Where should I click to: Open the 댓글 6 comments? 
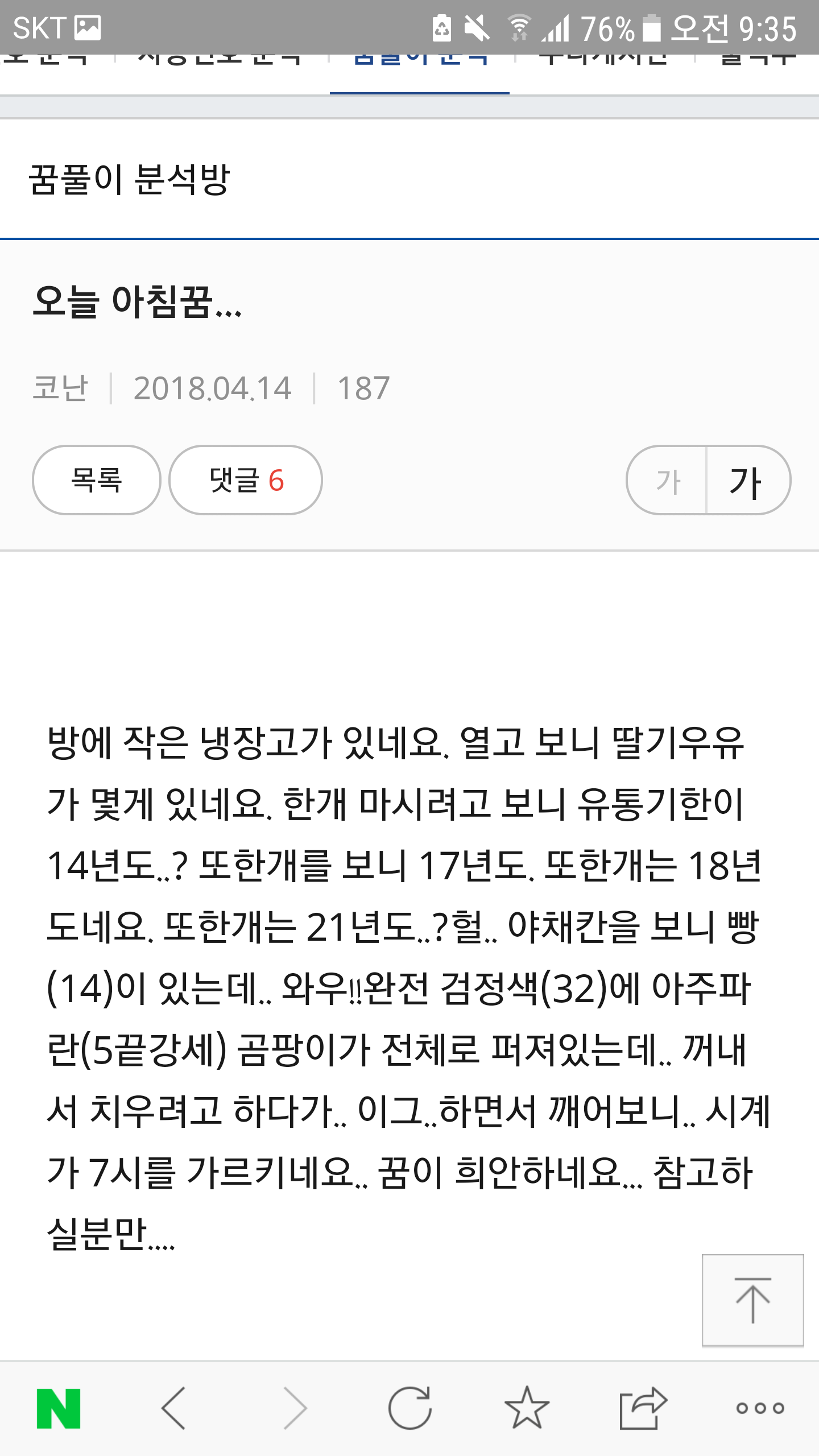(x=246, y=481)
